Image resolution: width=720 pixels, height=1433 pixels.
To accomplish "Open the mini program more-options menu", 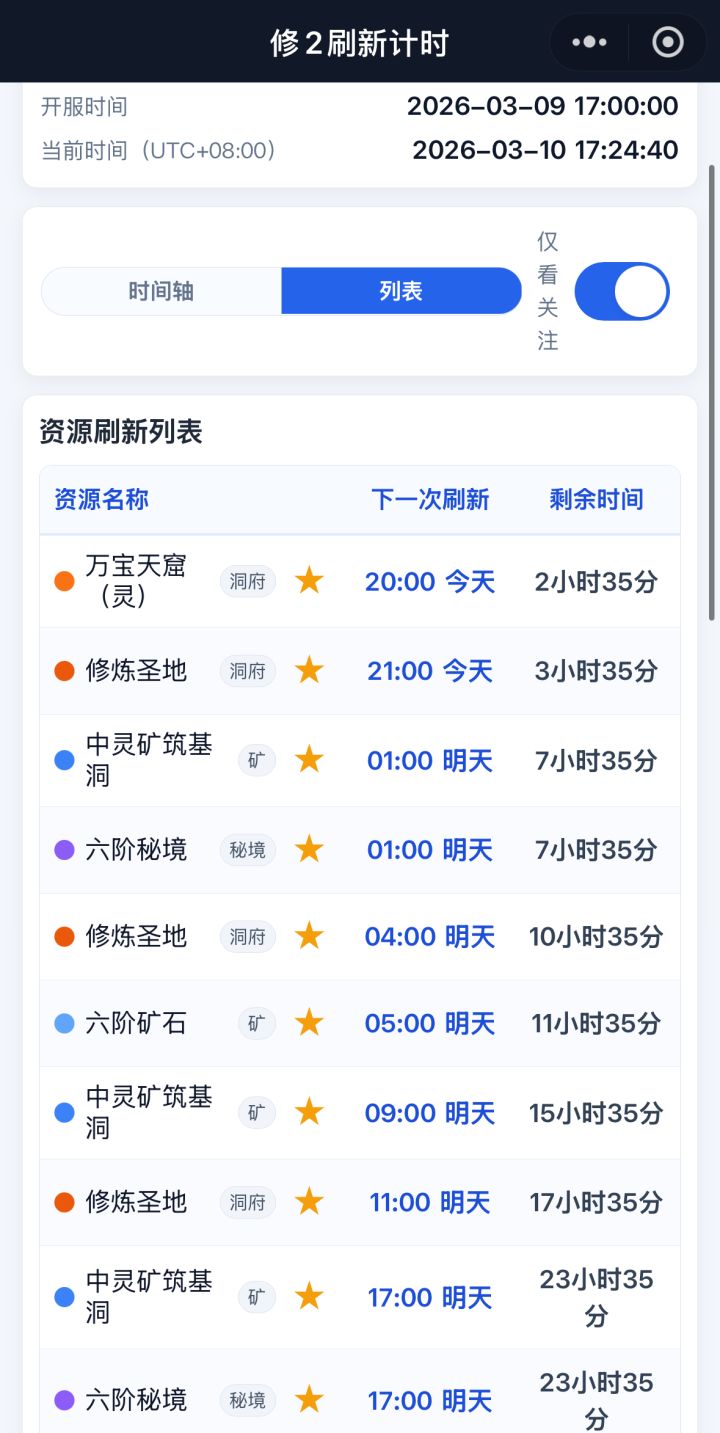I will [590, 42].
